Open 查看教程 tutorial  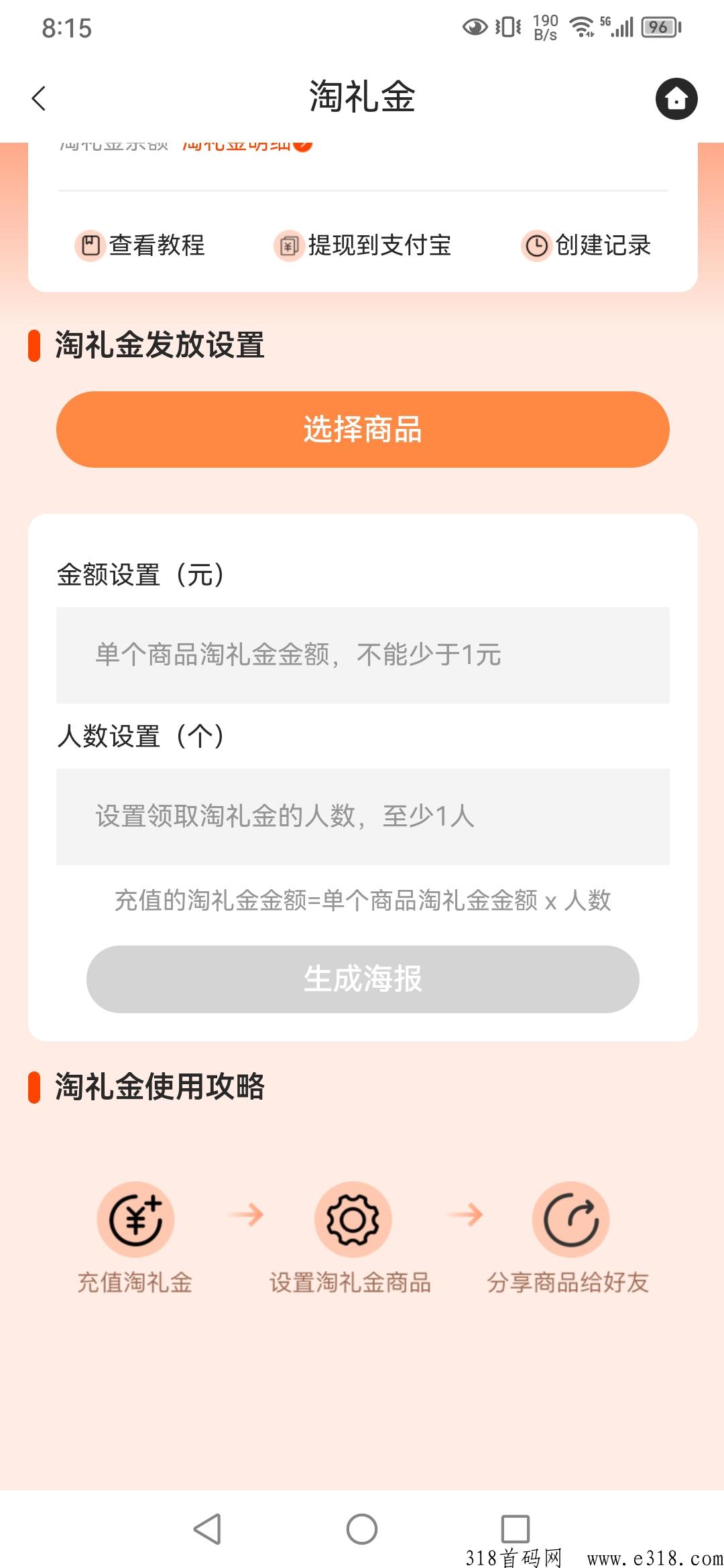point(139,245)
